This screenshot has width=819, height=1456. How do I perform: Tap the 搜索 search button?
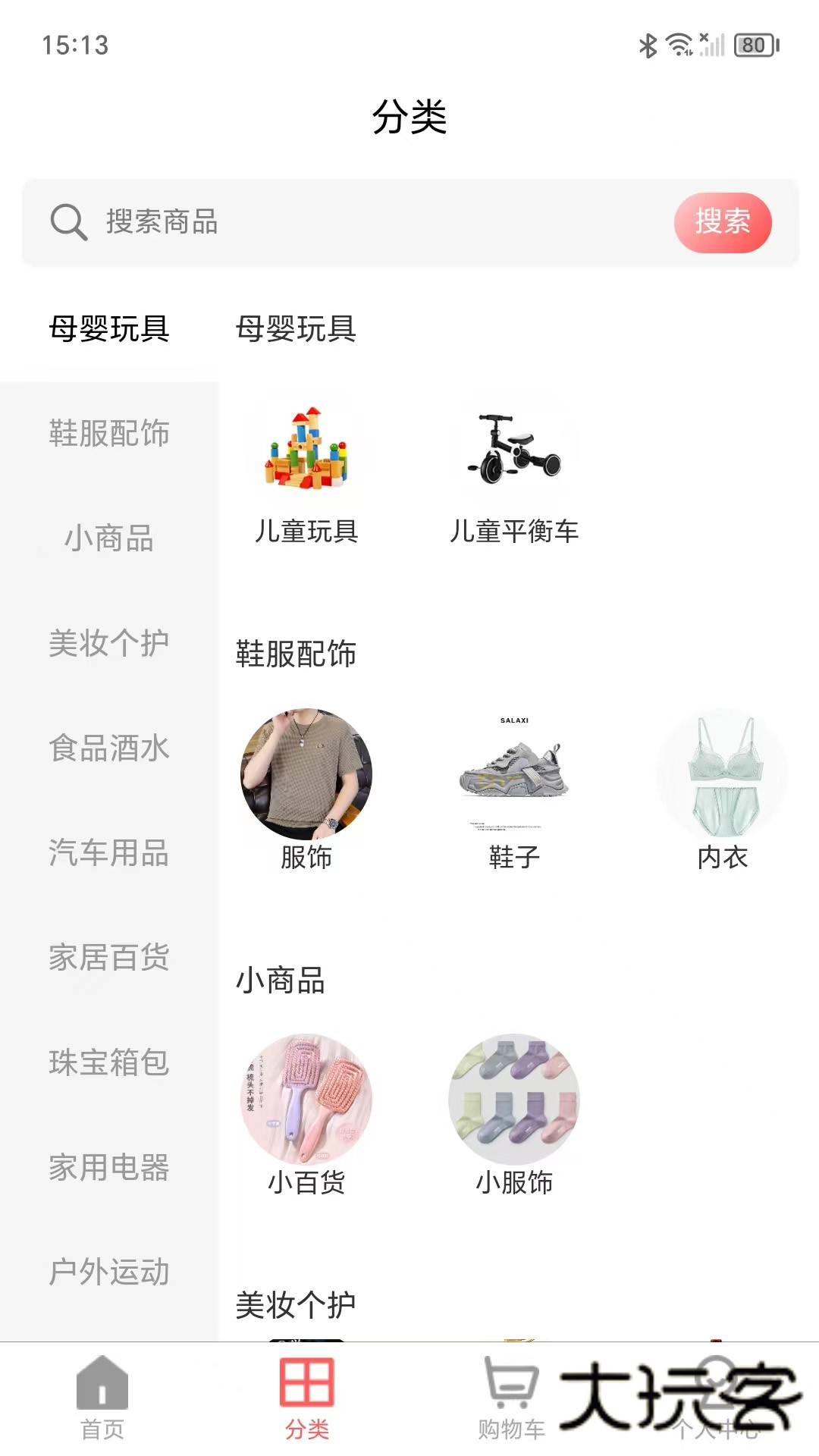click(722, 221)
